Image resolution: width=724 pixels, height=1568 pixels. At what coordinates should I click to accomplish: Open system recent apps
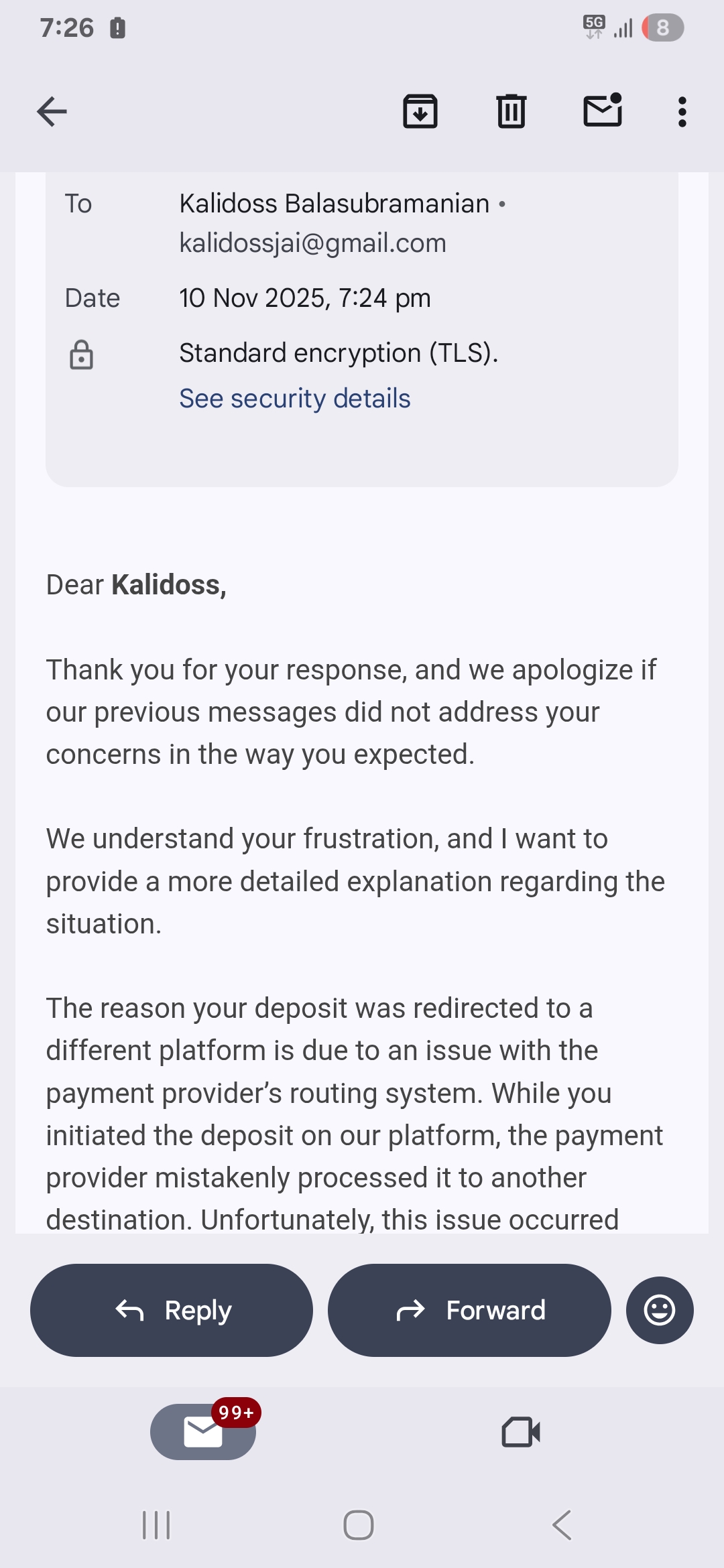tap(156, 1525)
